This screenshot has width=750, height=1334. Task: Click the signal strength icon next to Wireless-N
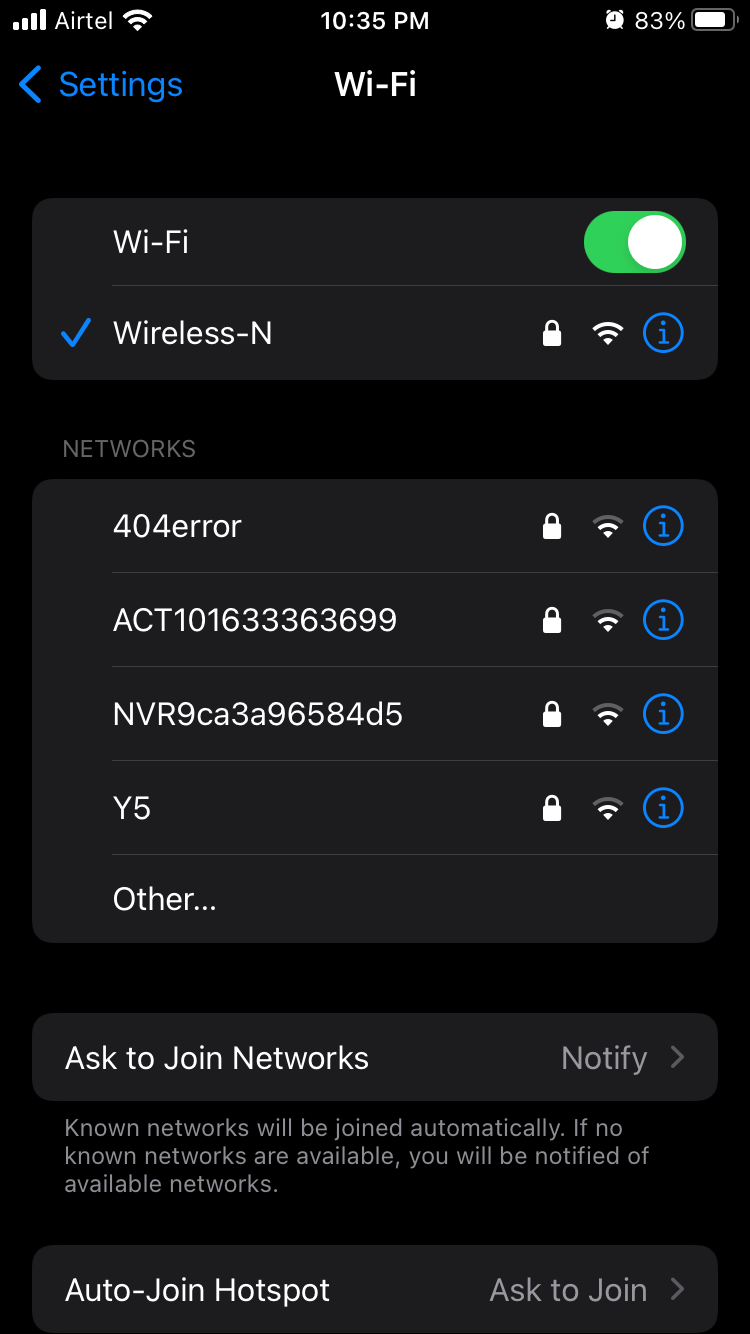tap(607, 333)
